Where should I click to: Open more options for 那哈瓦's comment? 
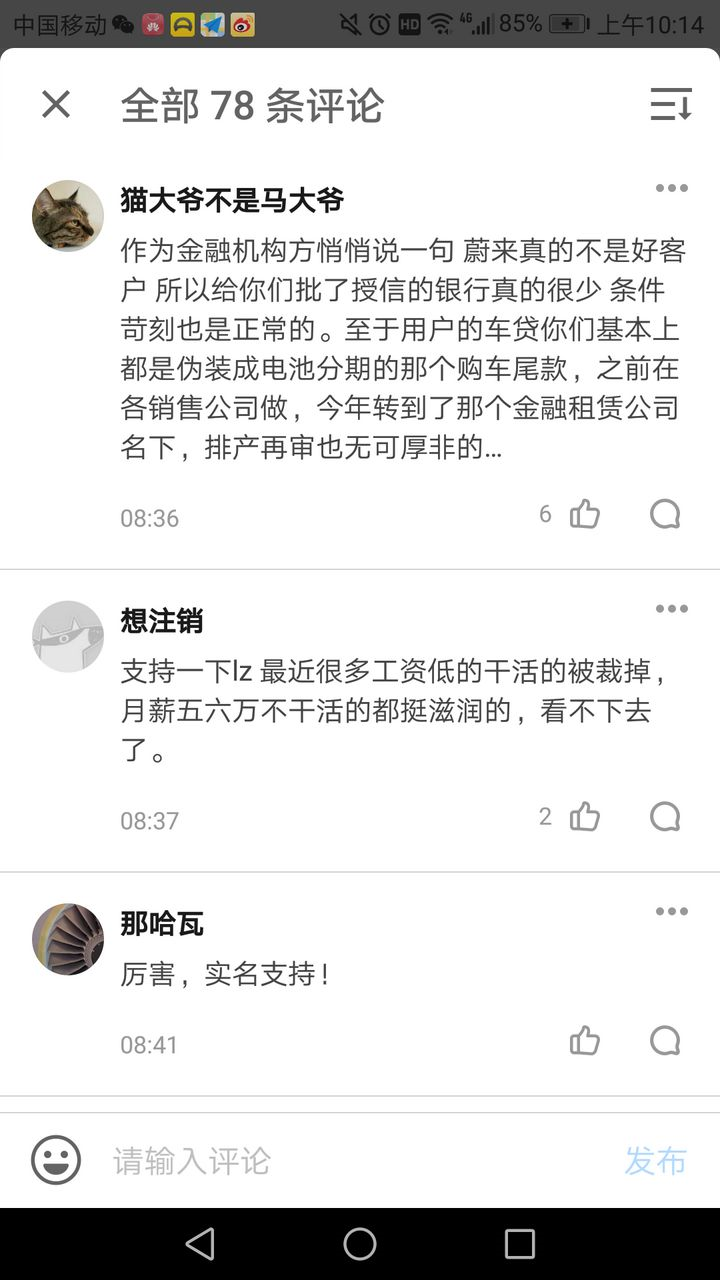pos(671,911)
